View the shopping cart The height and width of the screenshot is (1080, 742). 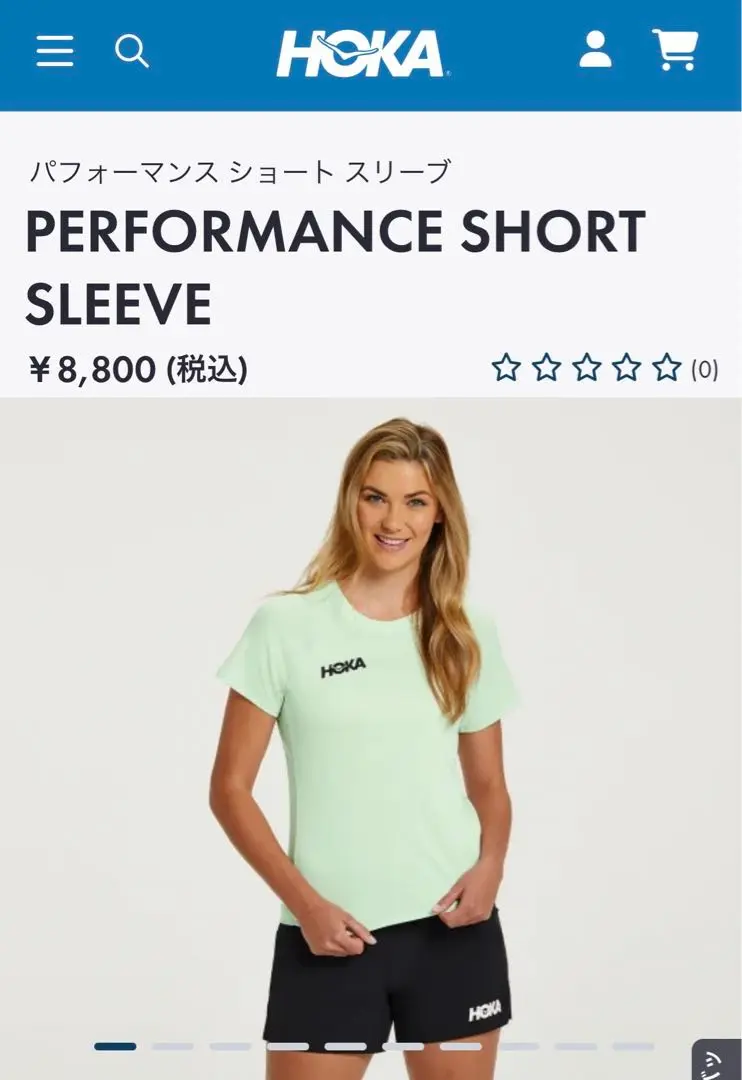click(x=675, y=50)
